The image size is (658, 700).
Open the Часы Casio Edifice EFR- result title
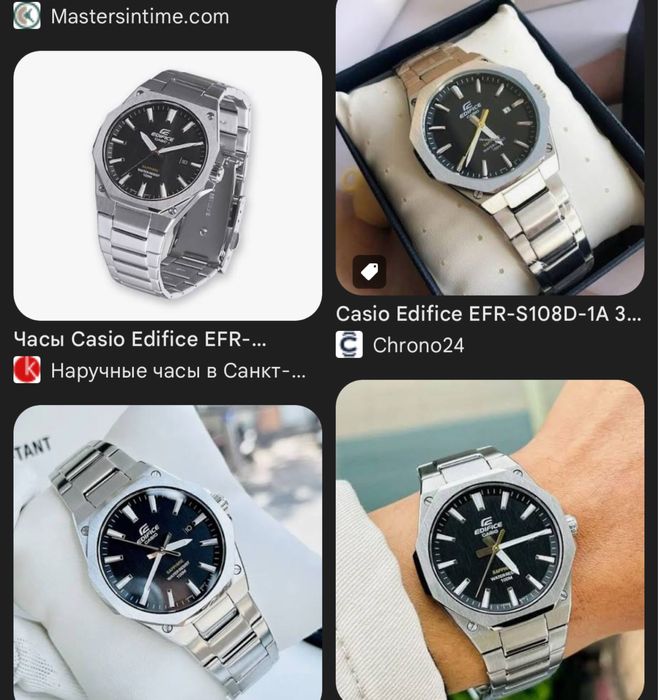(140, 338)
